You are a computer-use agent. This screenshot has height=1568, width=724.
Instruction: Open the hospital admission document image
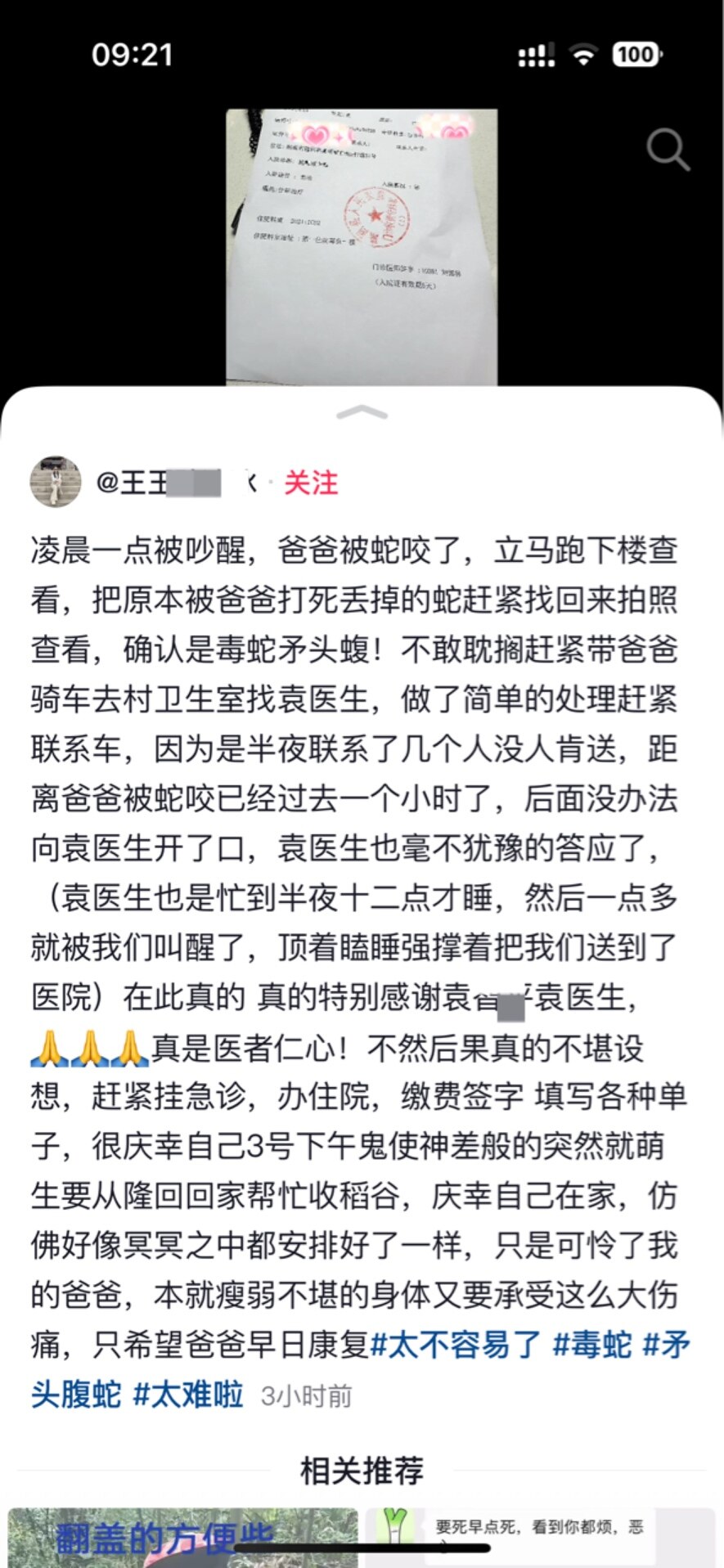[362, 245]
